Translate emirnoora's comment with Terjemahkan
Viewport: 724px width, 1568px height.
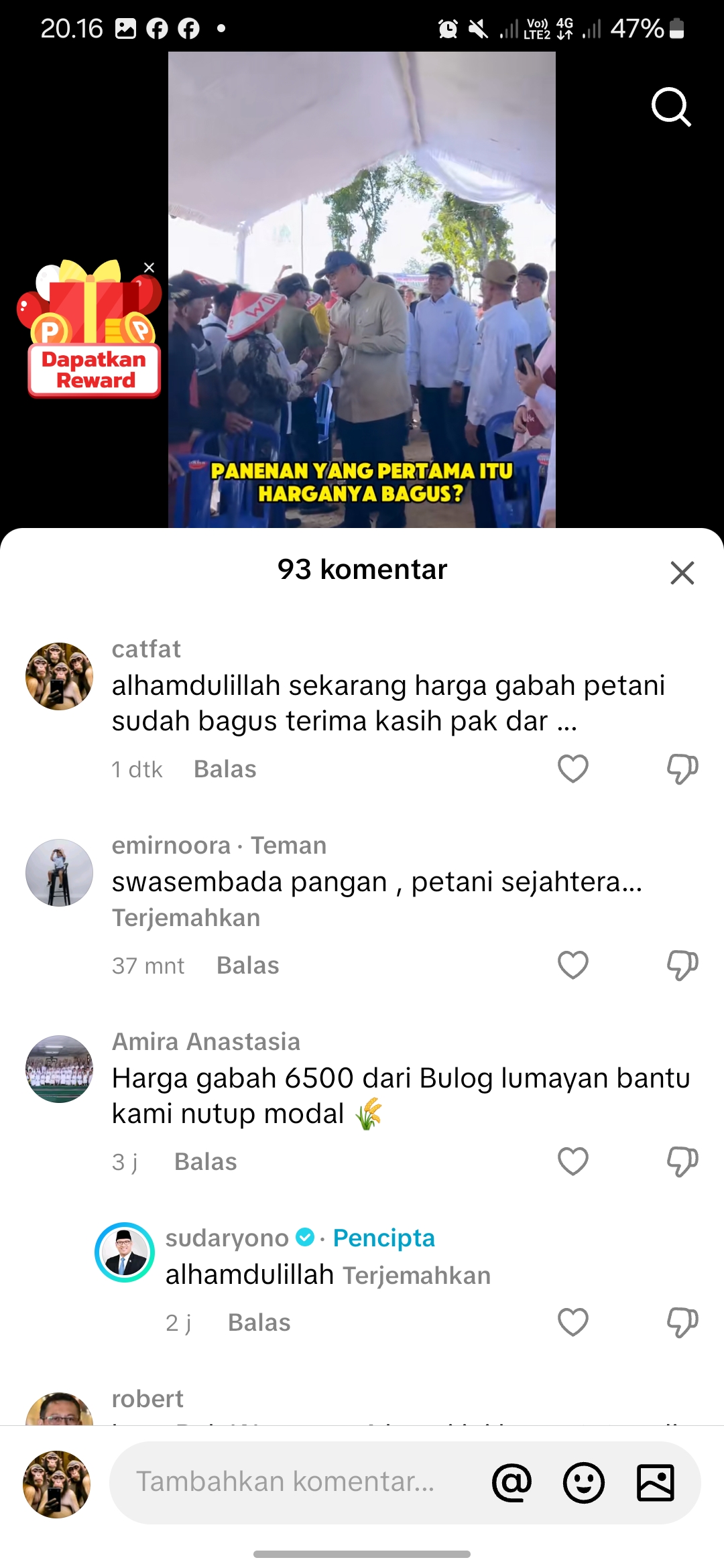186,918
